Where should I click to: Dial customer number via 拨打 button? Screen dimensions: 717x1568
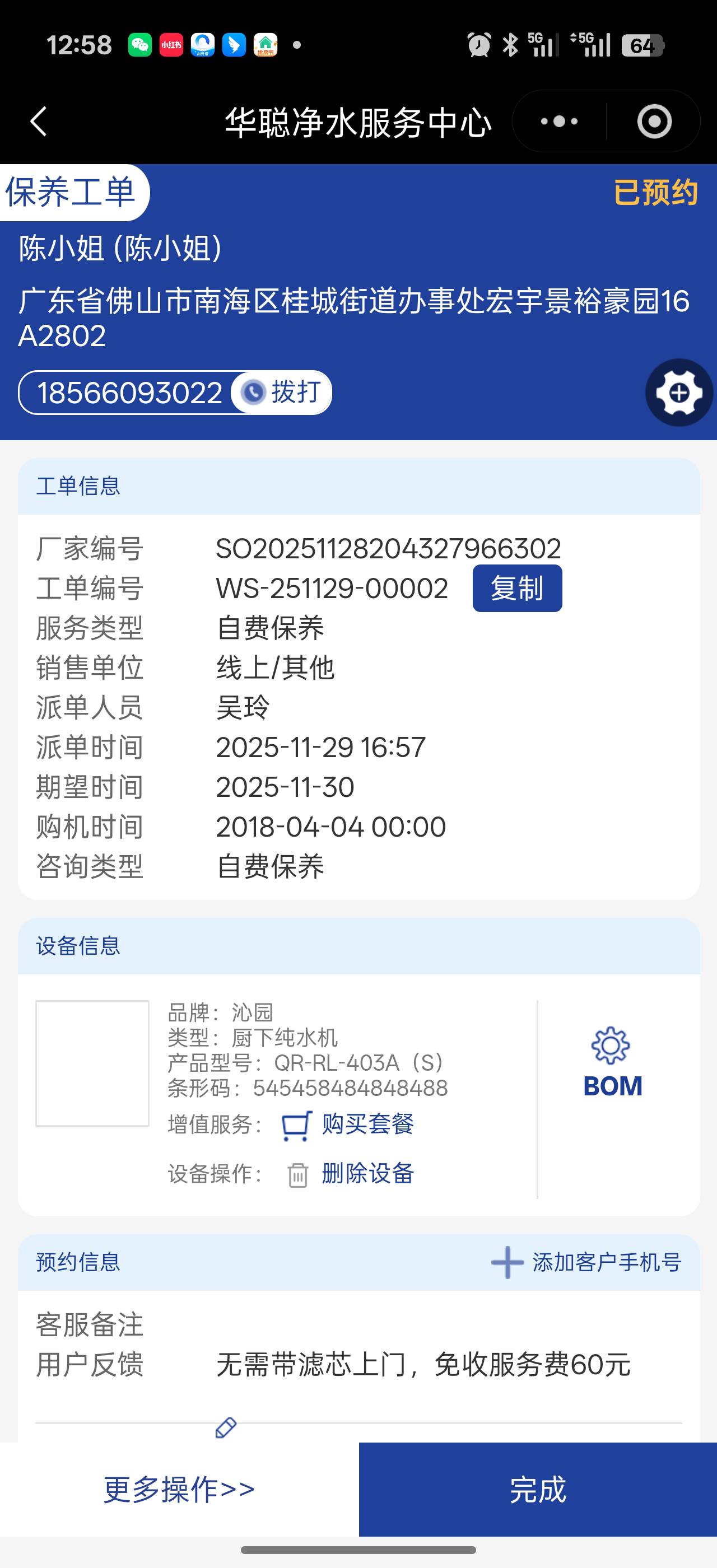tap(282, 392)
